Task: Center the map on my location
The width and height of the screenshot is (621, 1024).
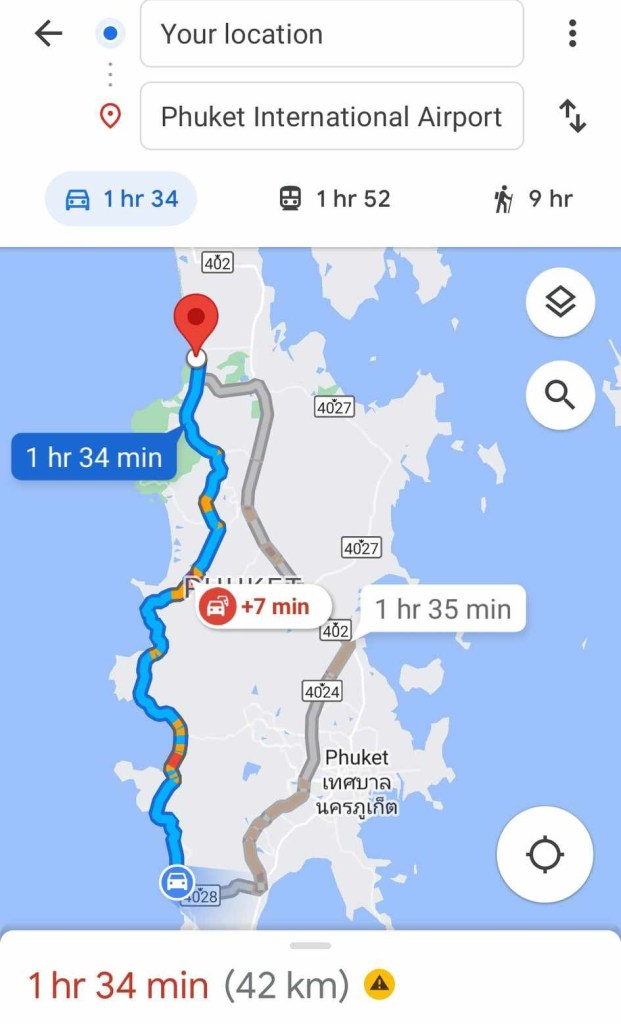Action: click(545, 855)
